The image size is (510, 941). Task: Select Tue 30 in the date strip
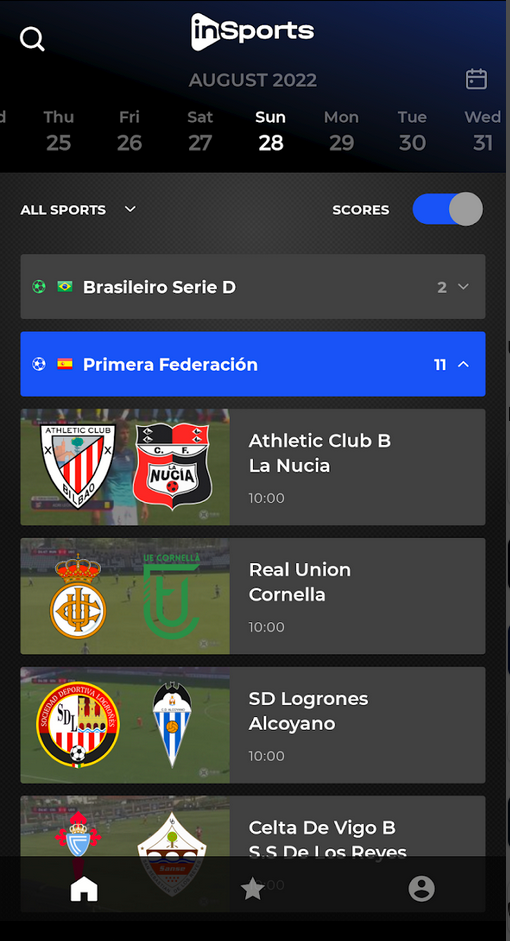(x=412, y=130)
